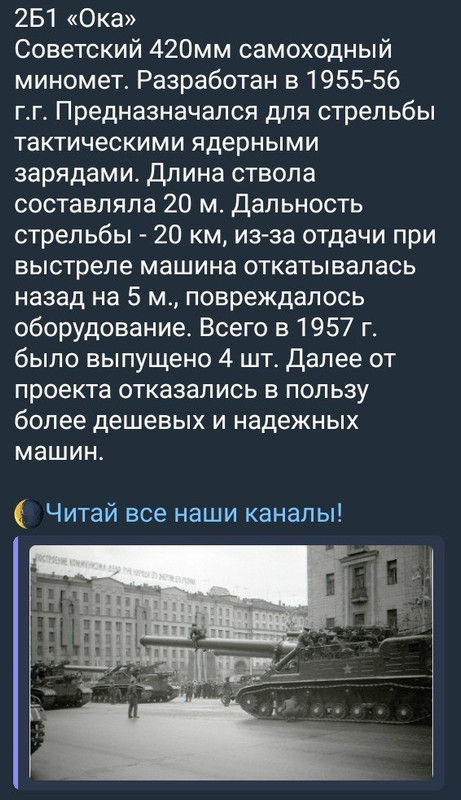Open the "Читай все наши каналы!" link
The height and width of the screenshot is (800, 461).
(x=194, y=512)
